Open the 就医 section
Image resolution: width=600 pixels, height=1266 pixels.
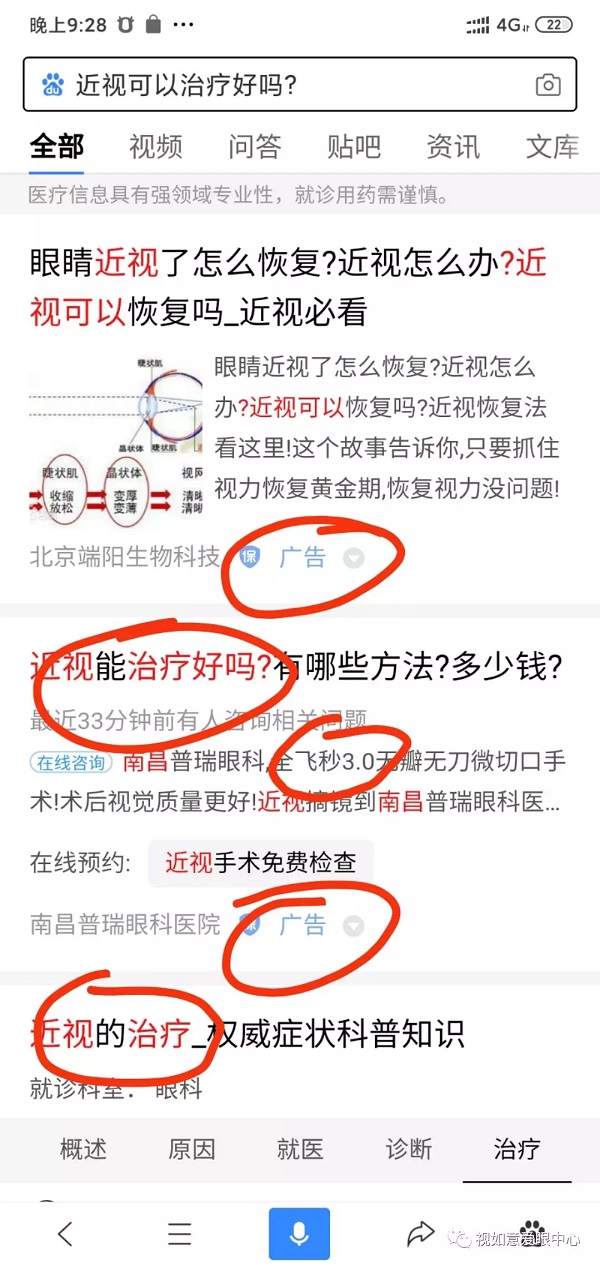coord(300,1149)
